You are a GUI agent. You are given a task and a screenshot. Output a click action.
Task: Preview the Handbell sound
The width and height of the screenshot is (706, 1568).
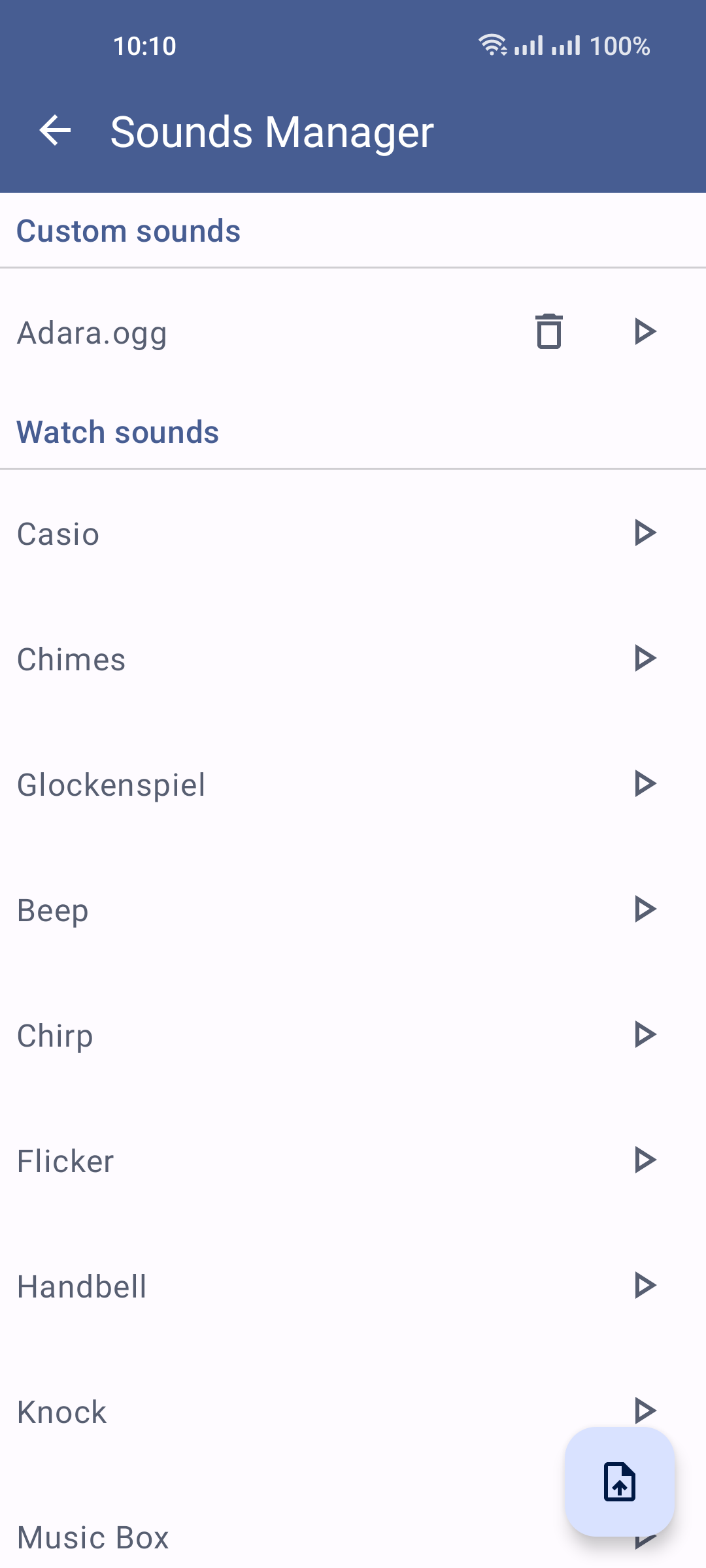coord(646,1286)
